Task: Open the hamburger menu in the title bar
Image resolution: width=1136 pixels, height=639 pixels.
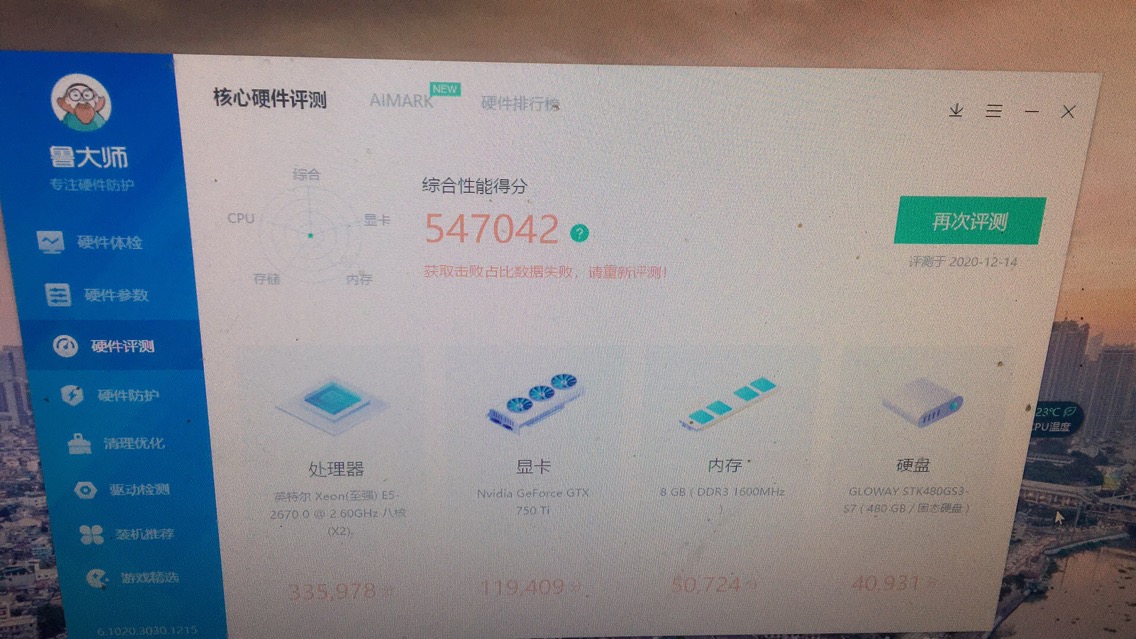Action: [993, 111]
